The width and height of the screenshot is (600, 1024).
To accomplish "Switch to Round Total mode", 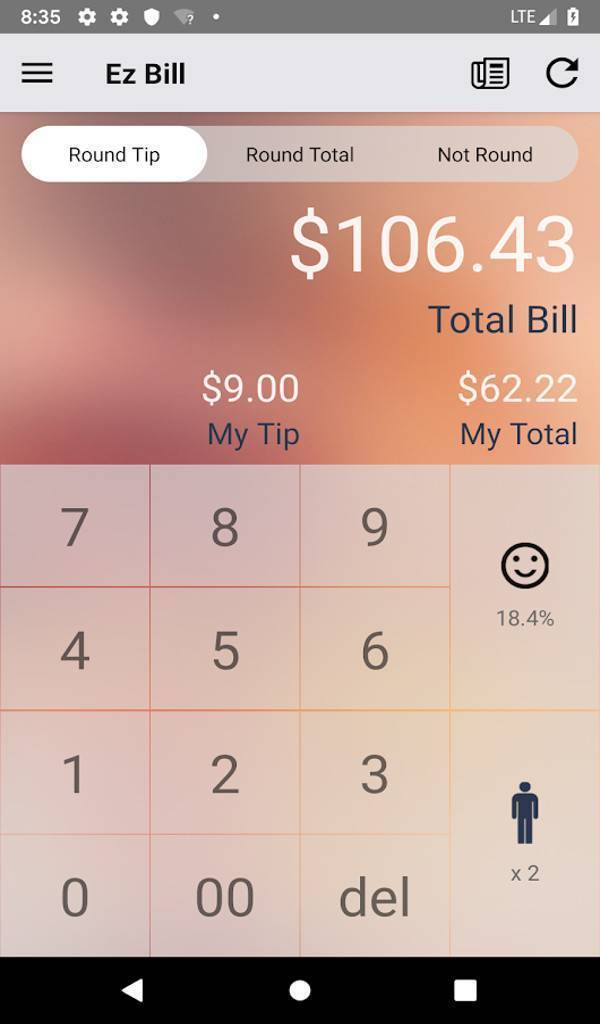I will tap(300, 155).
